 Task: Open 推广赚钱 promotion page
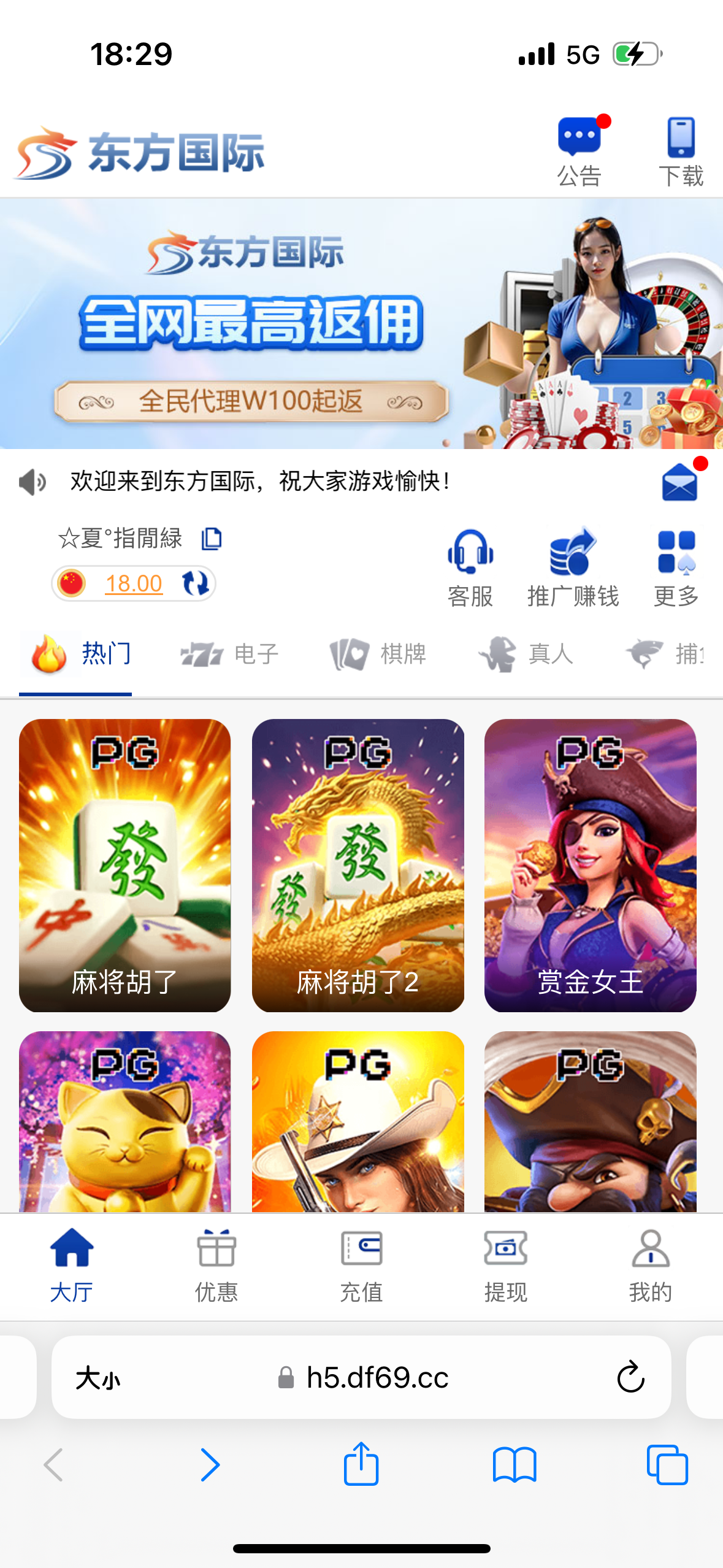click(573, 567)
